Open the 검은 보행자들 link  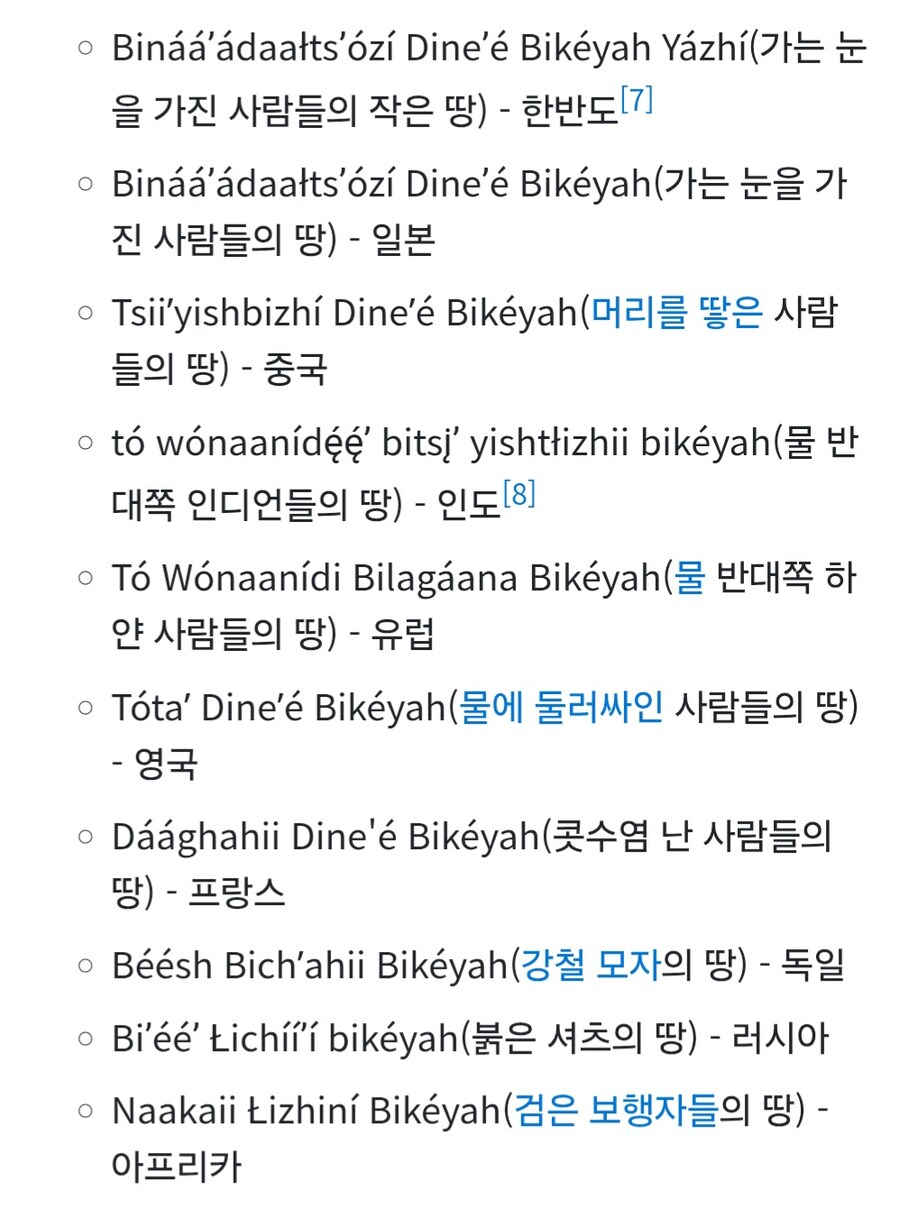(616, 1110)
